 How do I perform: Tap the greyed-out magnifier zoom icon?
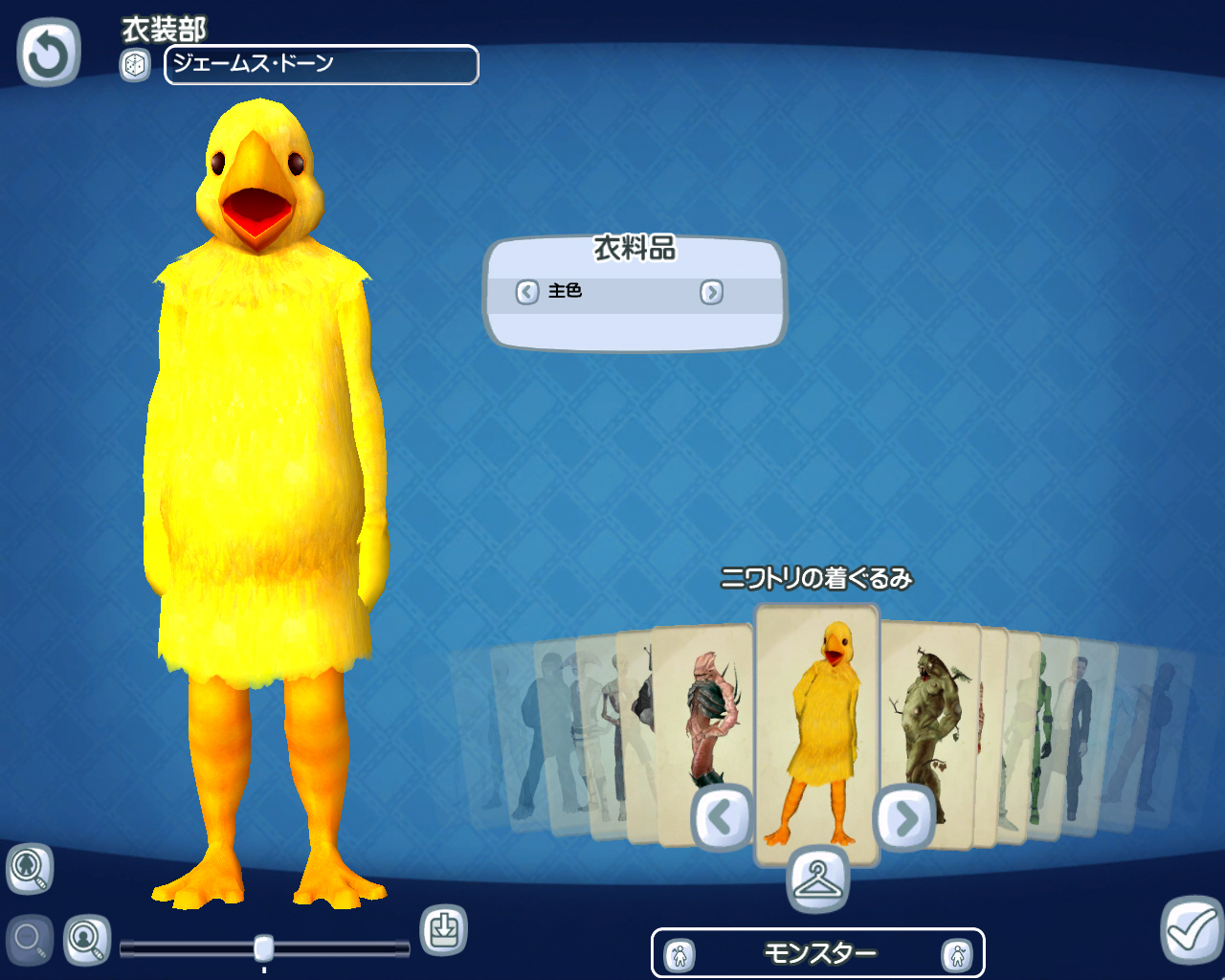(x=29, y=940)
